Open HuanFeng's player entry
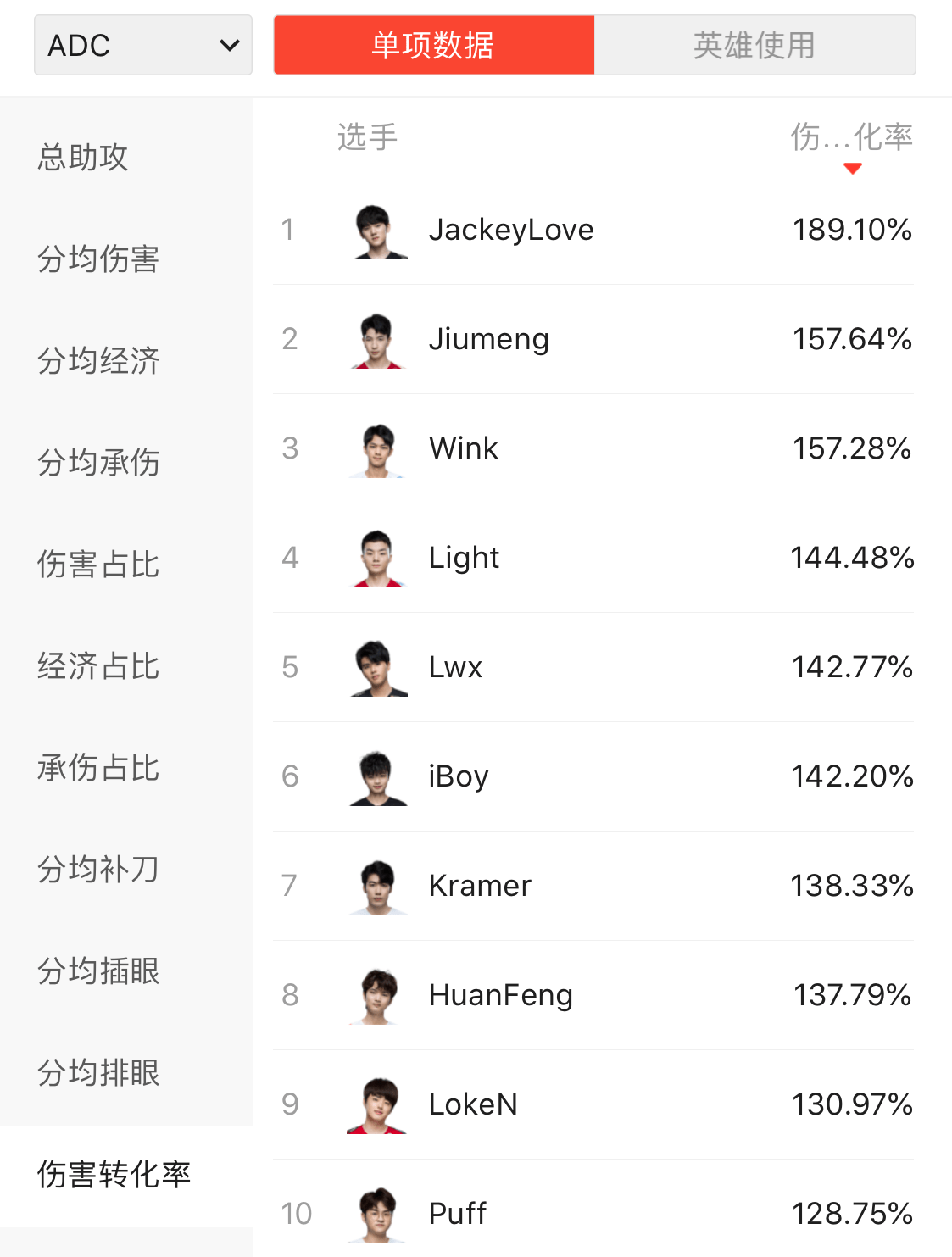 [x=500, y=995]
